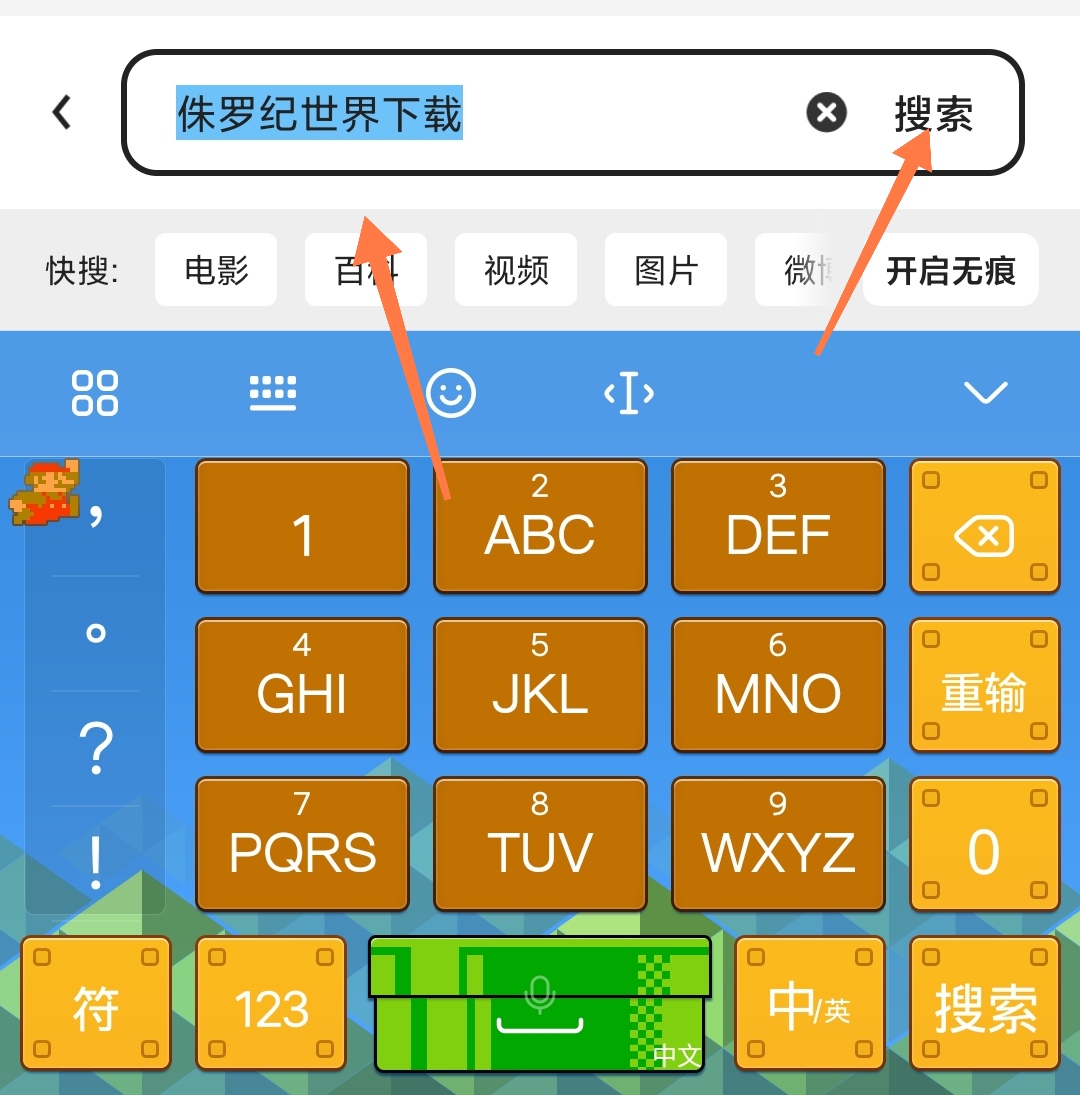
Task: Tap the keyboard backspace key
Action: (x=984, y=527)
